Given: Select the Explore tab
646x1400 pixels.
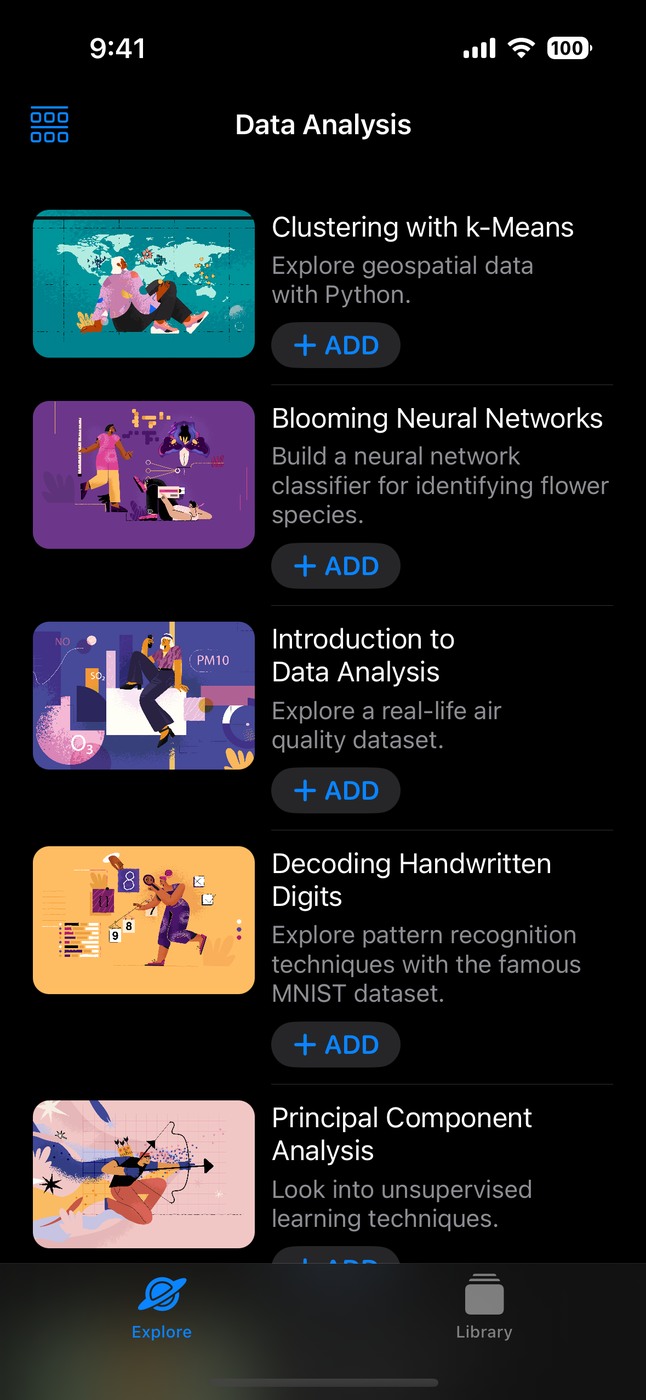Looking at the screenshot, I should tap(161, 1307).
